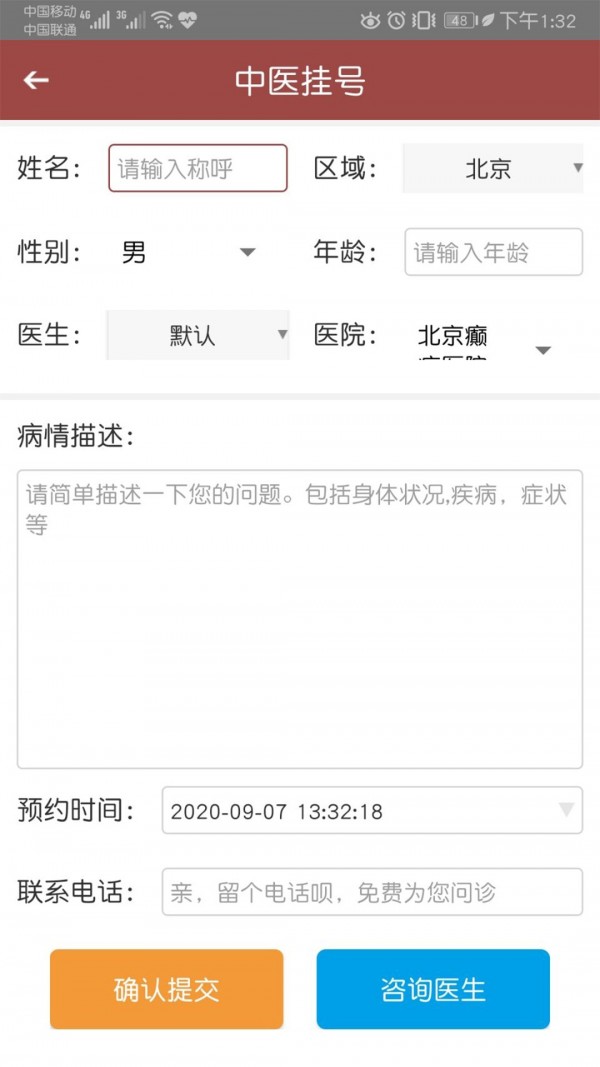Submit the form with 确认提交
The height and width of the screenshot is (1067, 600).
(x=167, y=989)
